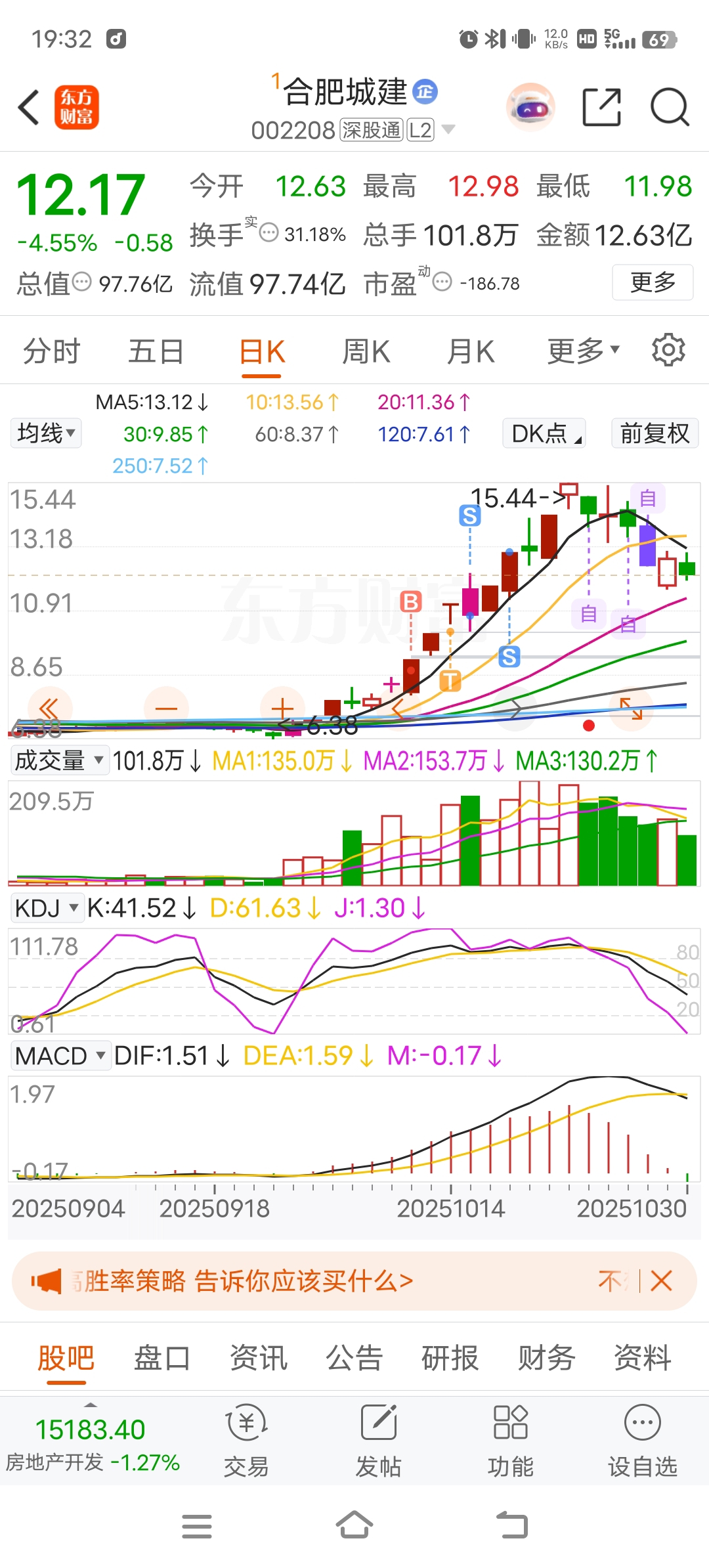
Task: Select the 周K chart tab
Action: click(x=366, y=351)
